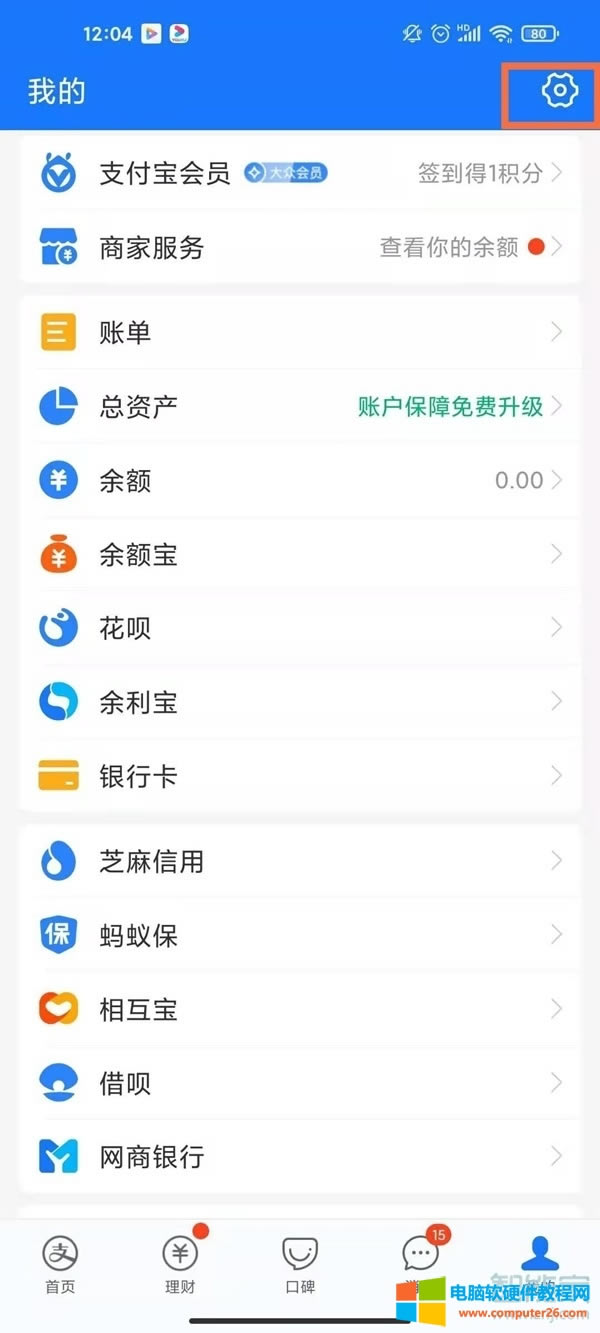Open 余利宝
The width and height of the screenshot is (600, 1333).
[x=300, y=702]
